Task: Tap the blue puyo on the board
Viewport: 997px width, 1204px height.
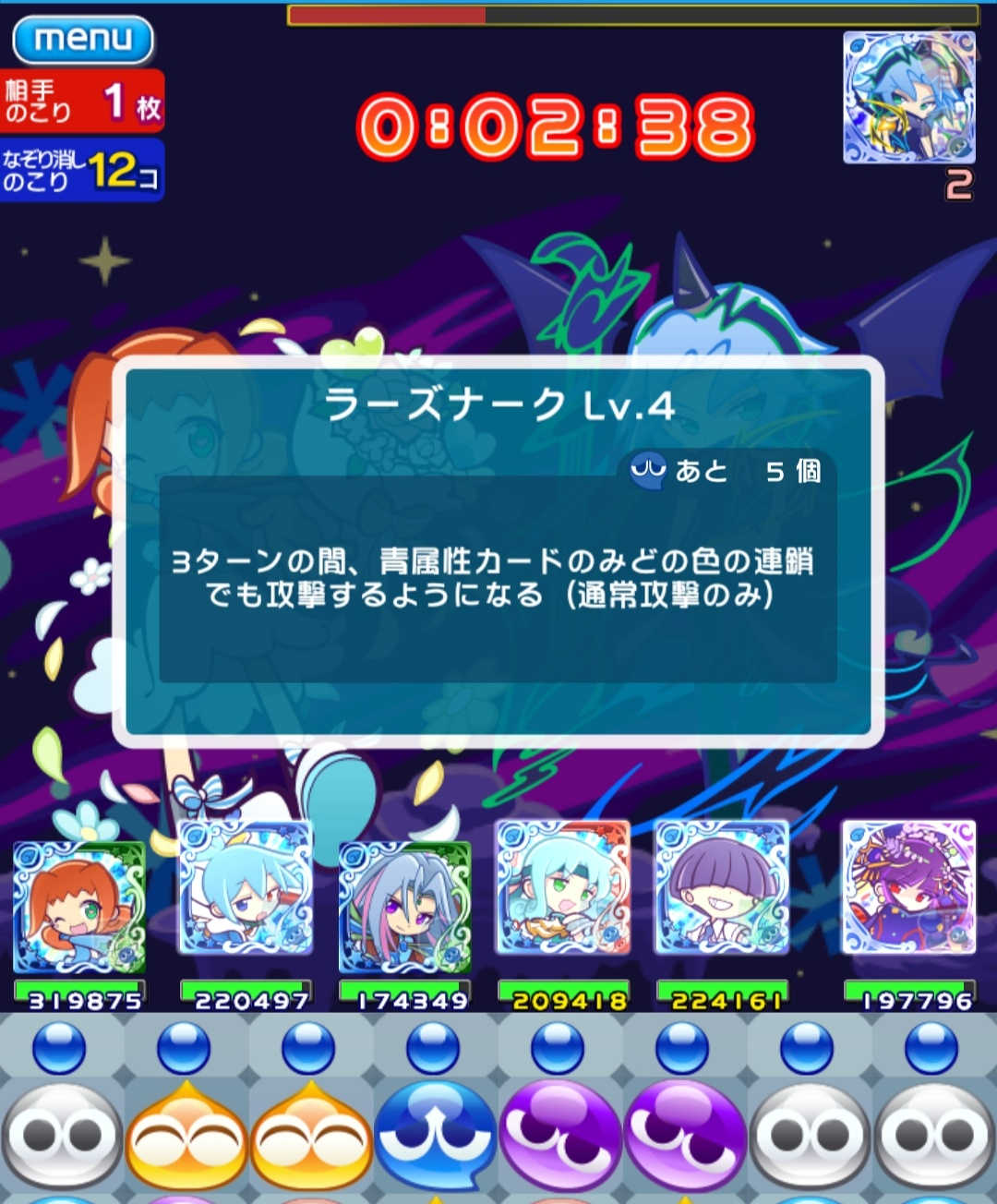Action: pyautogui.click(x=436, y=1136)
